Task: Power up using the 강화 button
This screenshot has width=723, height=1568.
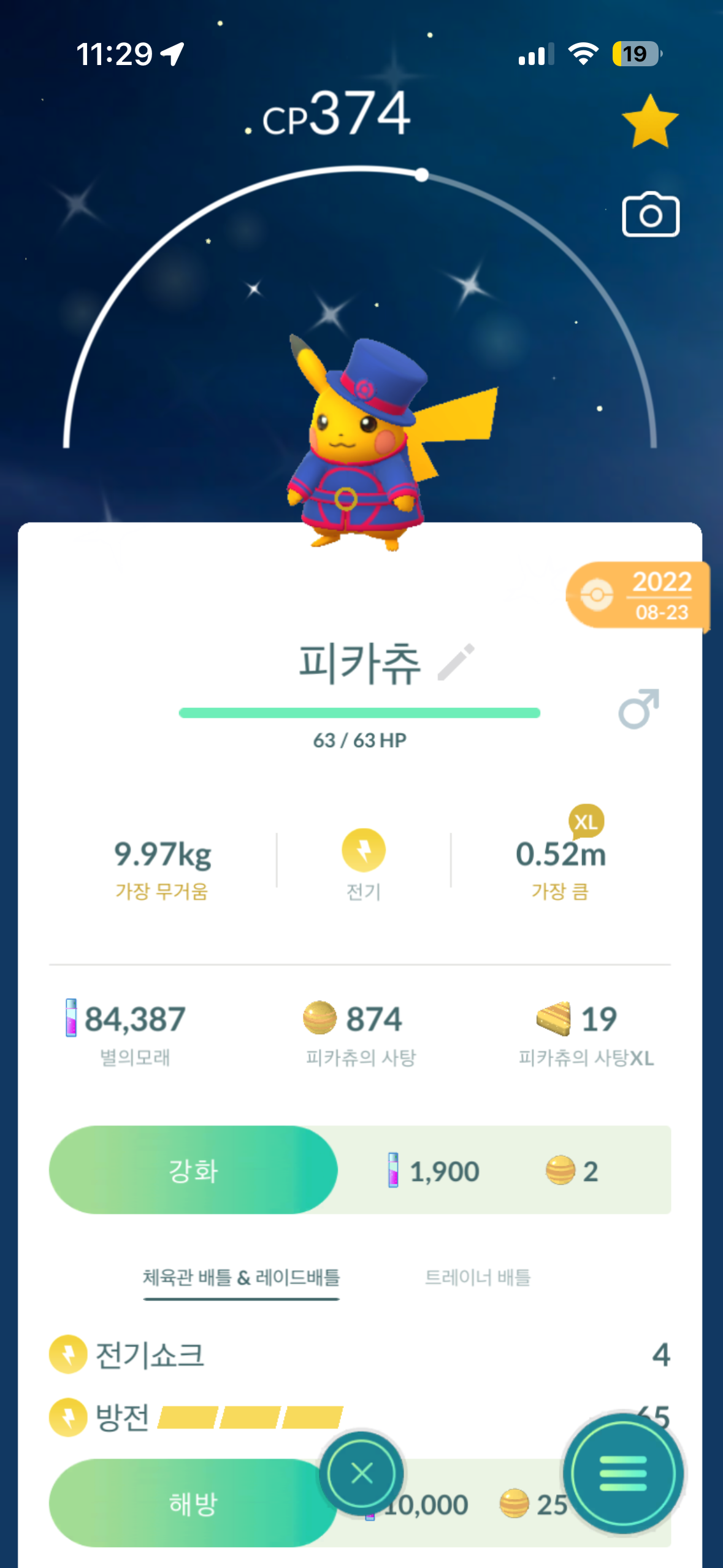Action: point(193,1170)
